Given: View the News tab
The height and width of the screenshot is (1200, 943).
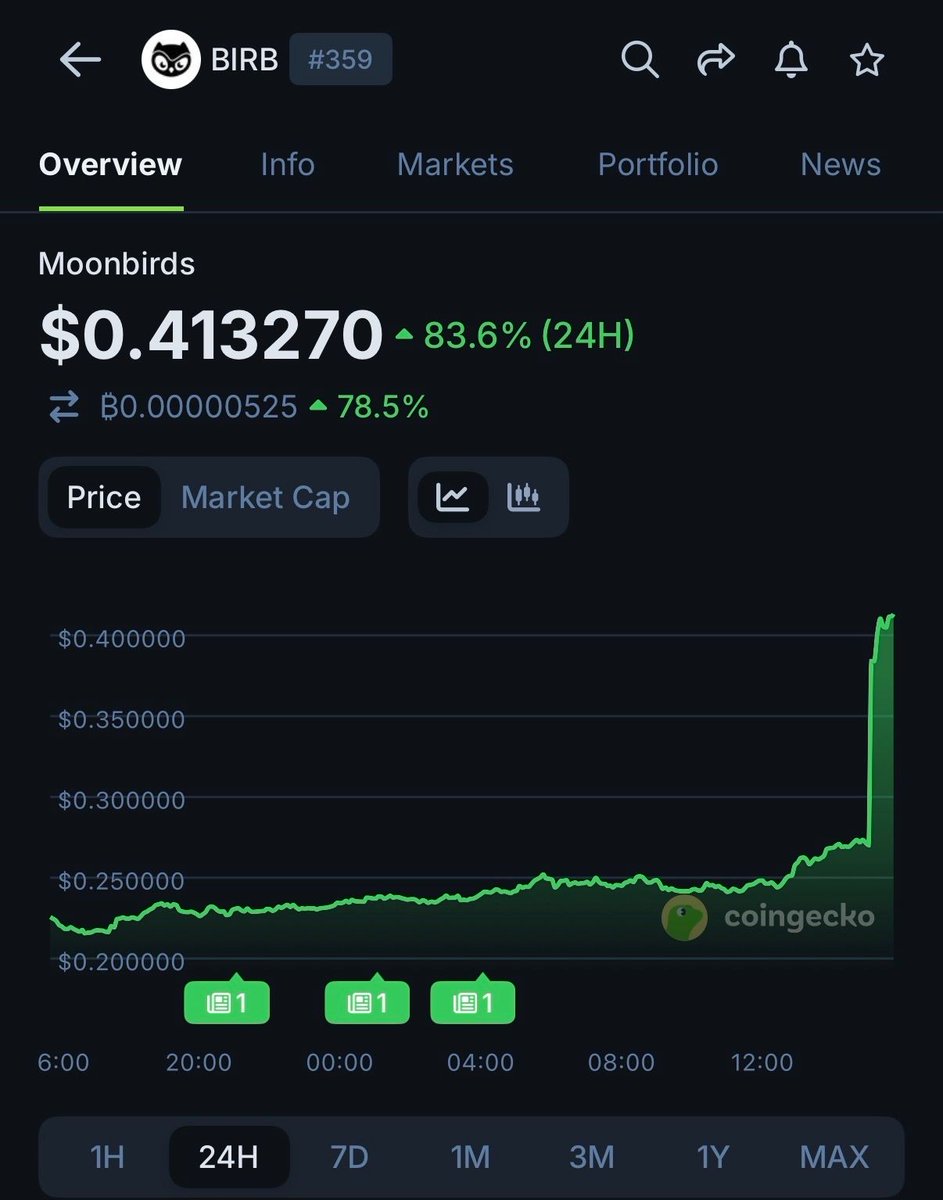Looking at the screenshot, I should (x=840, y=164).
